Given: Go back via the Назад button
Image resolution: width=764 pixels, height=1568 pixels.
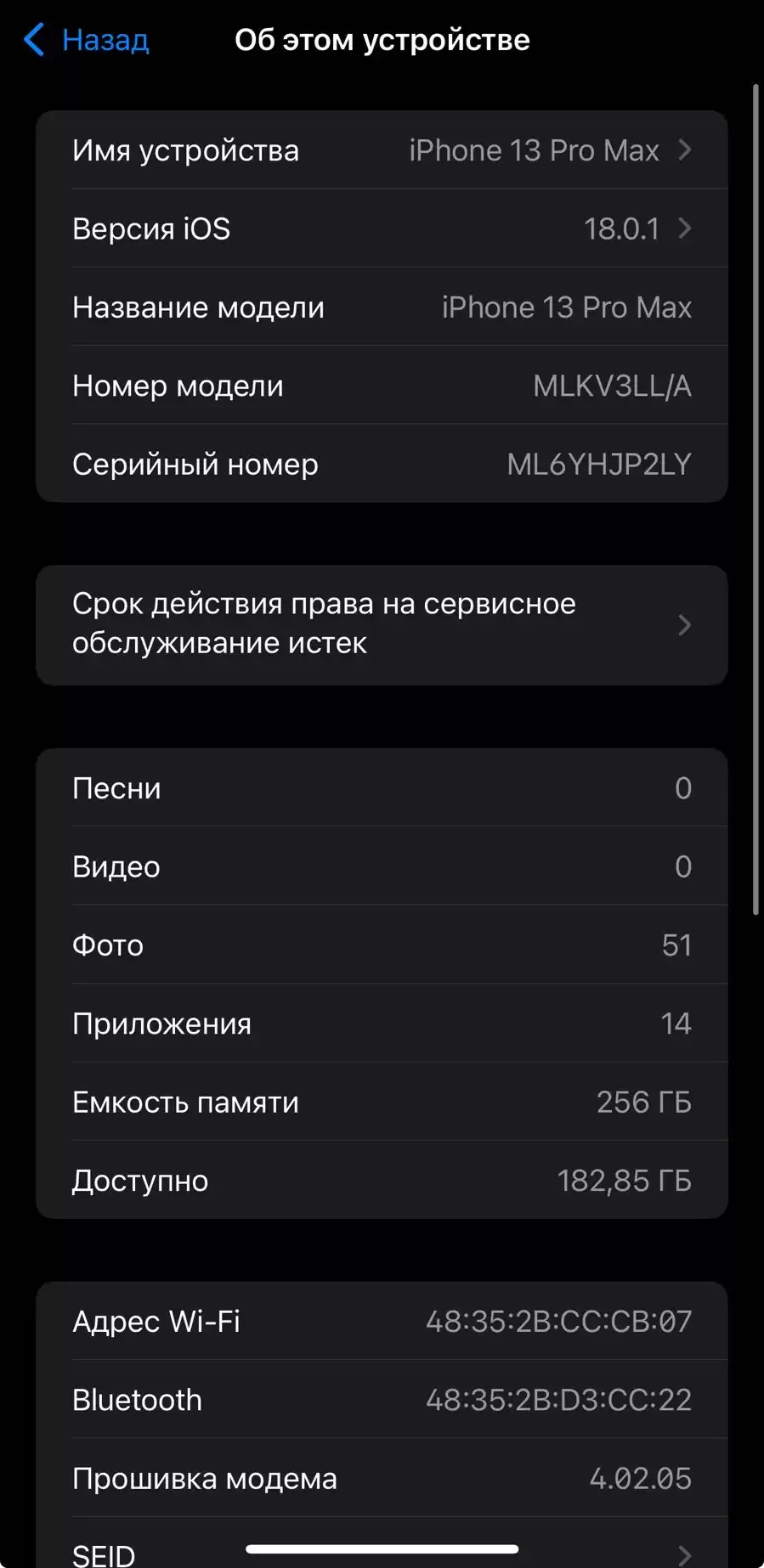Looking at the screenshot, I should (87, 40).
